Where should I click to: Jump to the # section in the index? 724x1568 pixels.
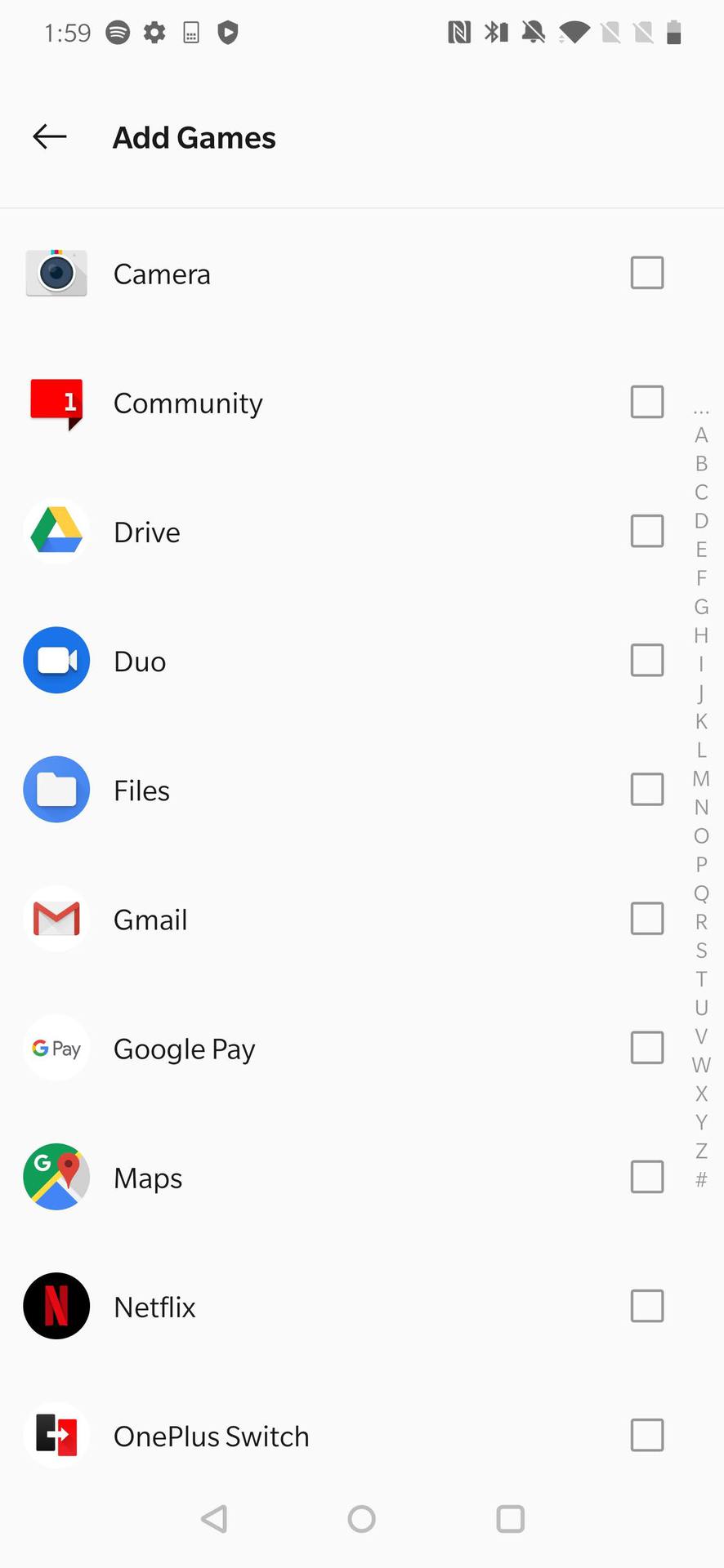pyautogui.click(x=701, y=1180)
